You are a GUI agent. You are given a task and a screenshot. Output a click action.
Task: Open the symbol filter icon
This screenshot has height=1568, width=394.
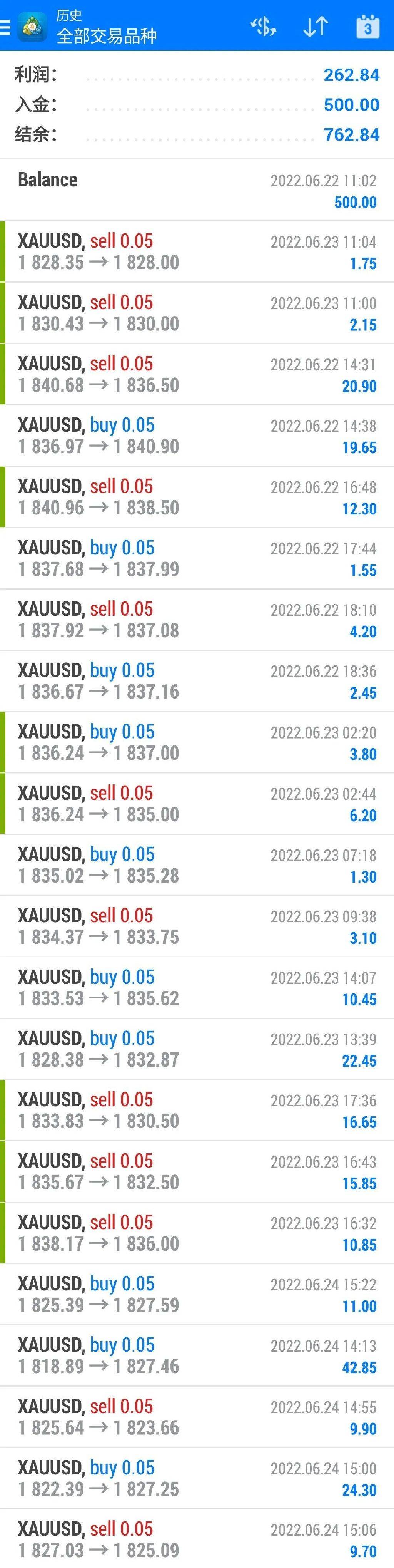point(263,27)
